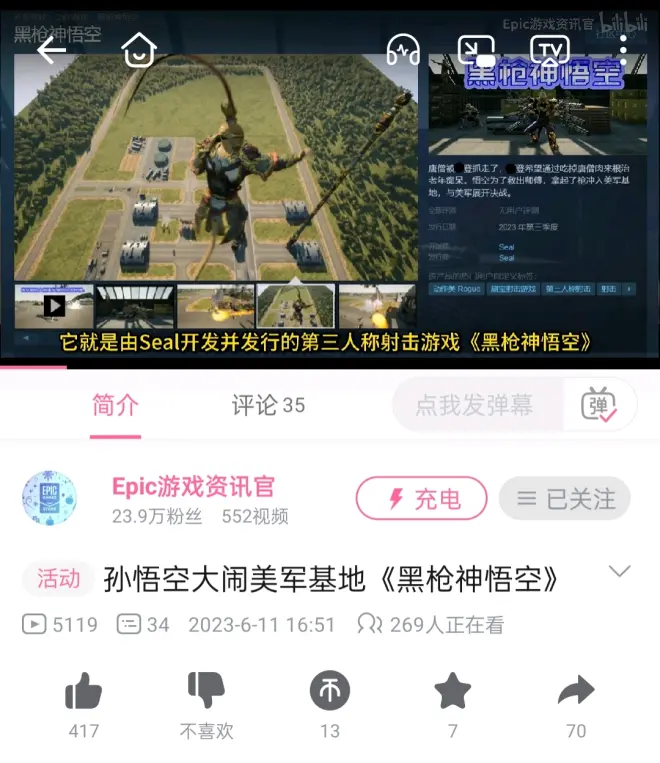Image resolution: width=660 pixels, height=763 pixels.
Task: Enable picture-in-picture mini player
Action: point(476,49)
